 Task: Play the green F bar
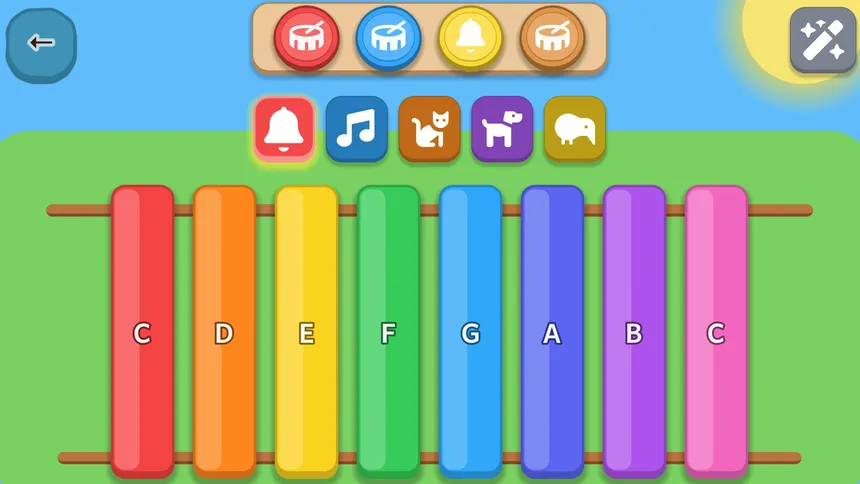click(388, 332)
